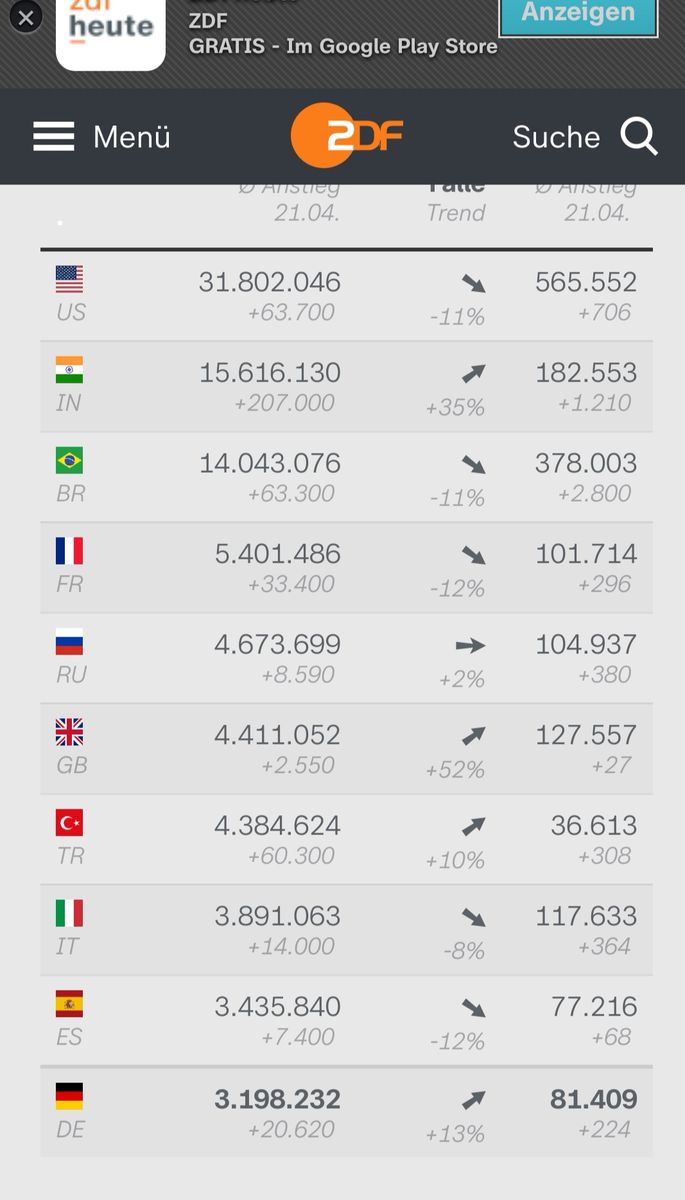Tap the Anzeigen button
This screenshot has height=1200, width=685.
pos(577,15)
